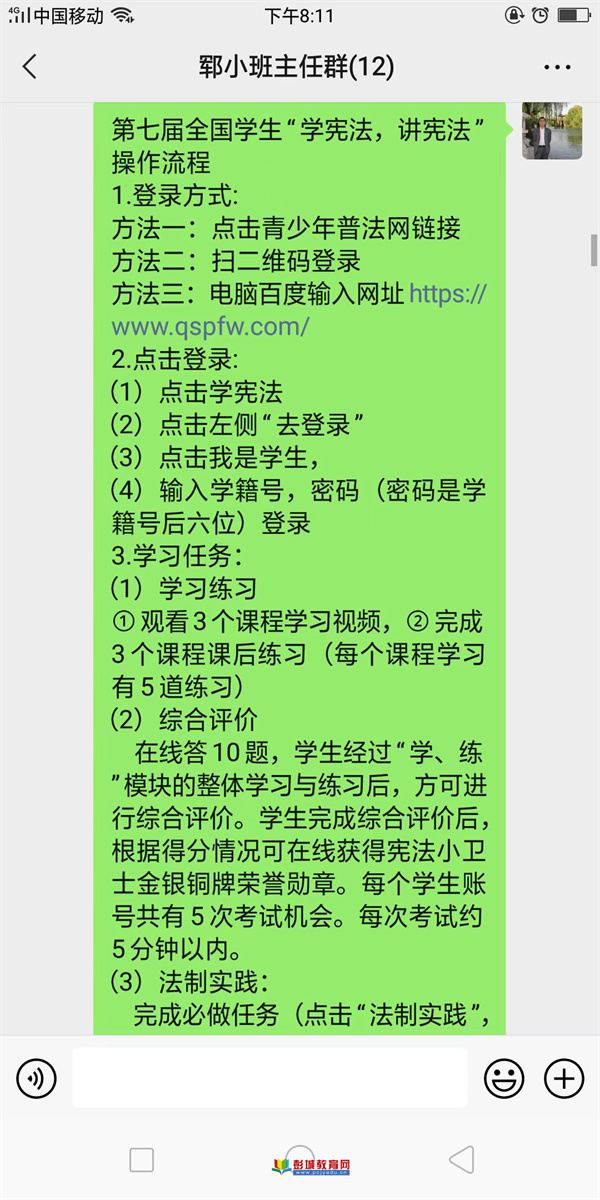This screenshot has height=1200, width=600.
Task: Open the plus attachment menu
Action: click(564, 1078)
